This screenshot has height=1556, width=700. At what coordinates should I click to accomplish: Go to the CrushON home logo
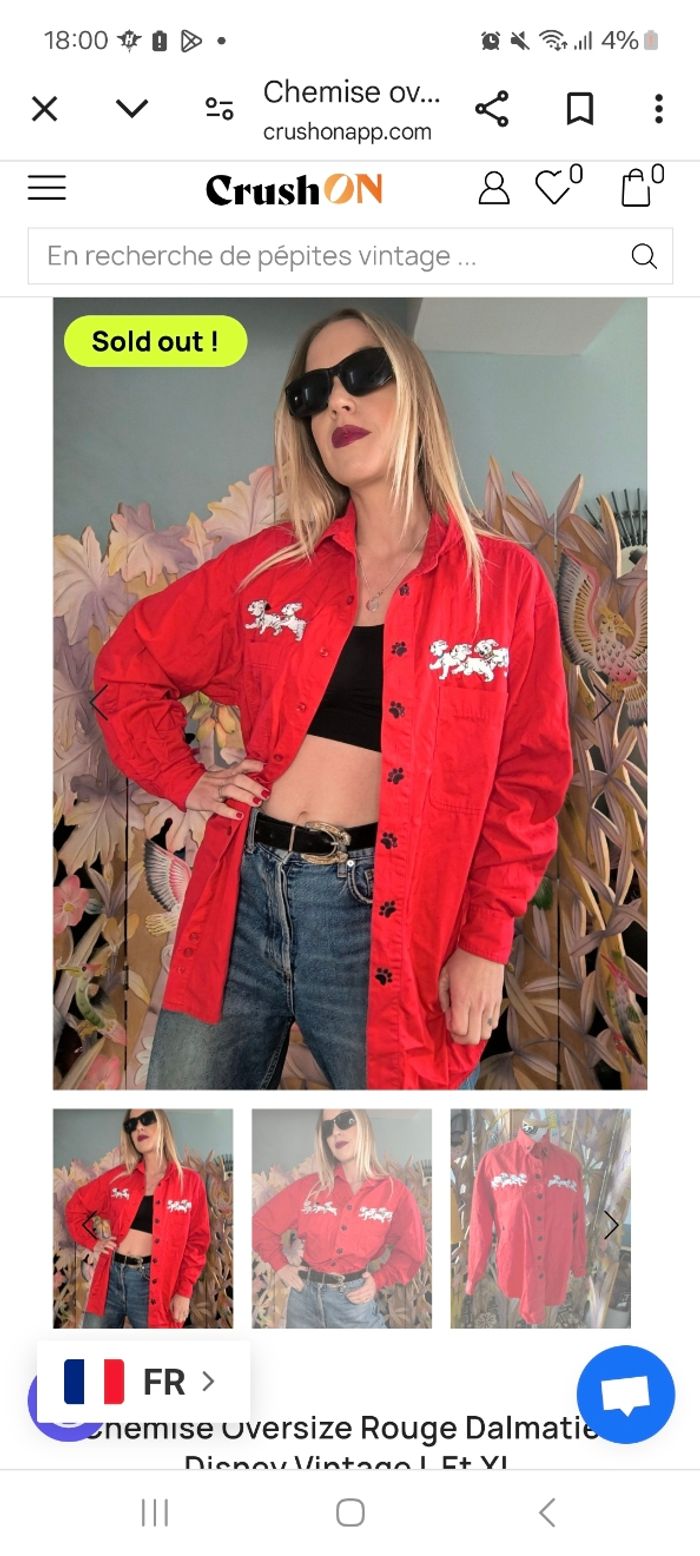(294, 189)
